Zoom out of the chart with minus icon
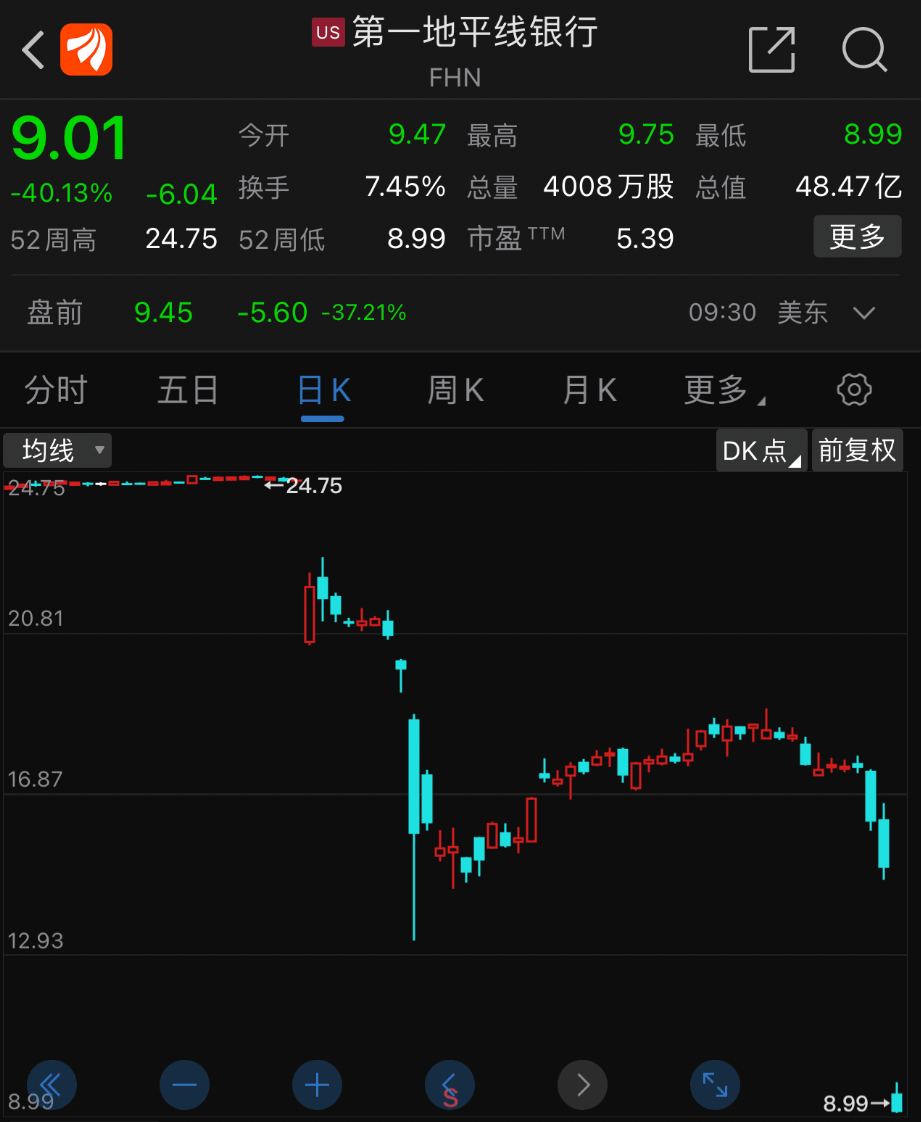 [x=184, y=1084]
